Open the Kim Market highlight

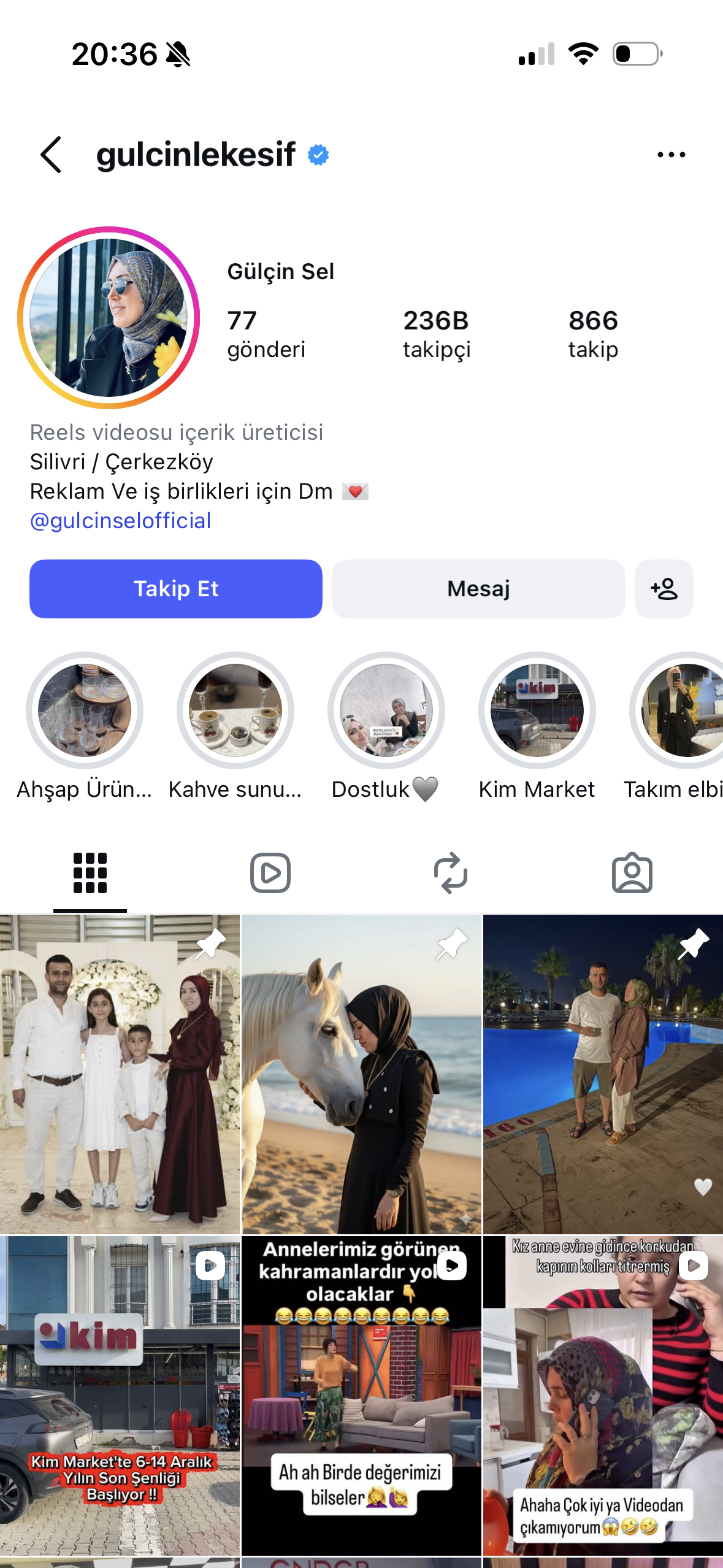tap(537, 710)
